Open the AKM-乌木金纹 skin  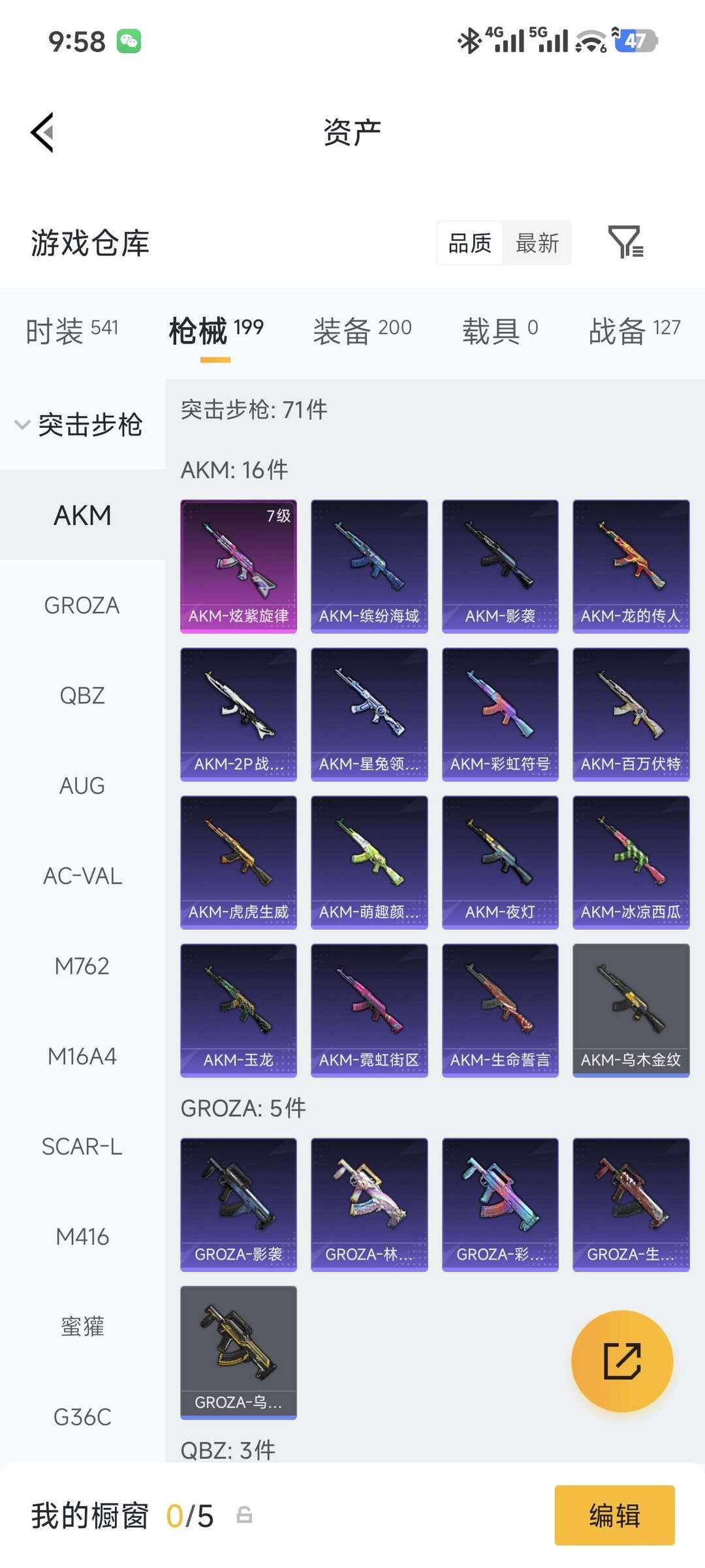point(631,1010)
